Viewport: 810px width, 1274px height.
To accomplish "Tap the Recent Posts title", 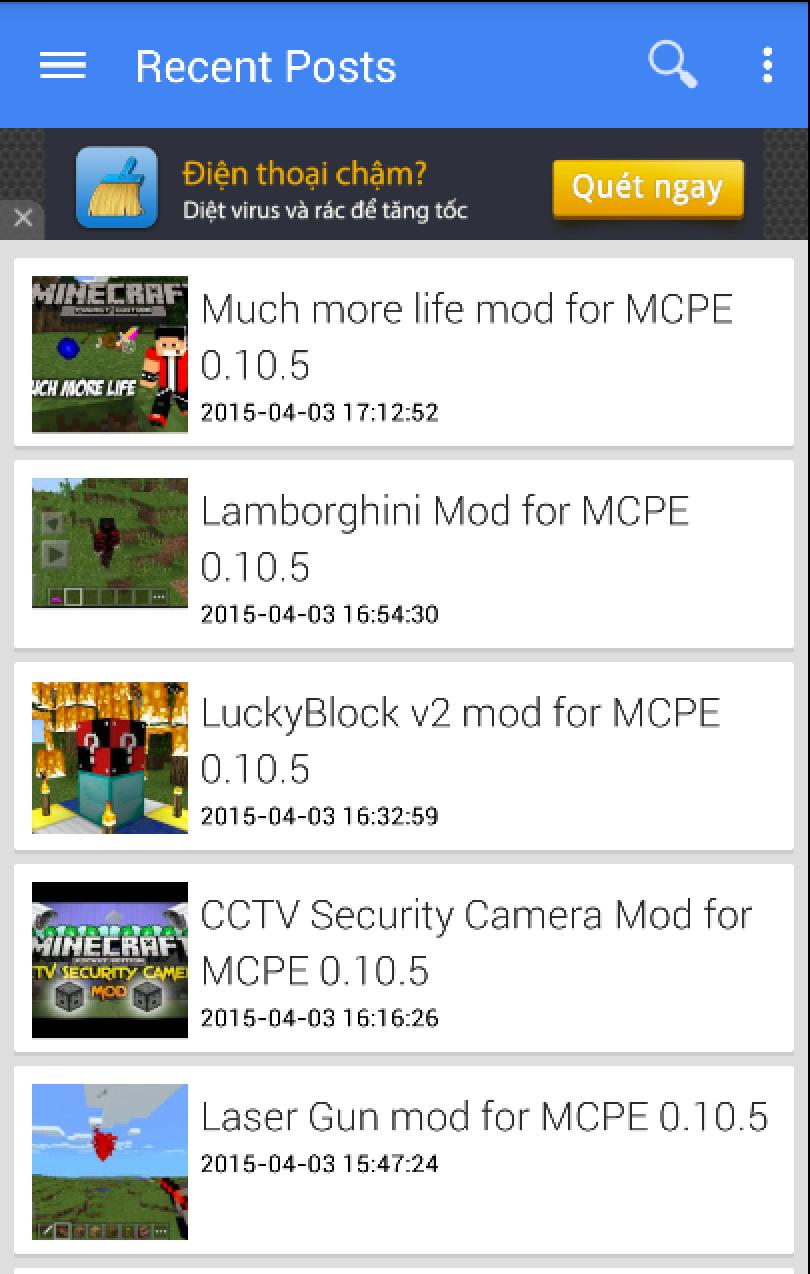I will [265, 64].
